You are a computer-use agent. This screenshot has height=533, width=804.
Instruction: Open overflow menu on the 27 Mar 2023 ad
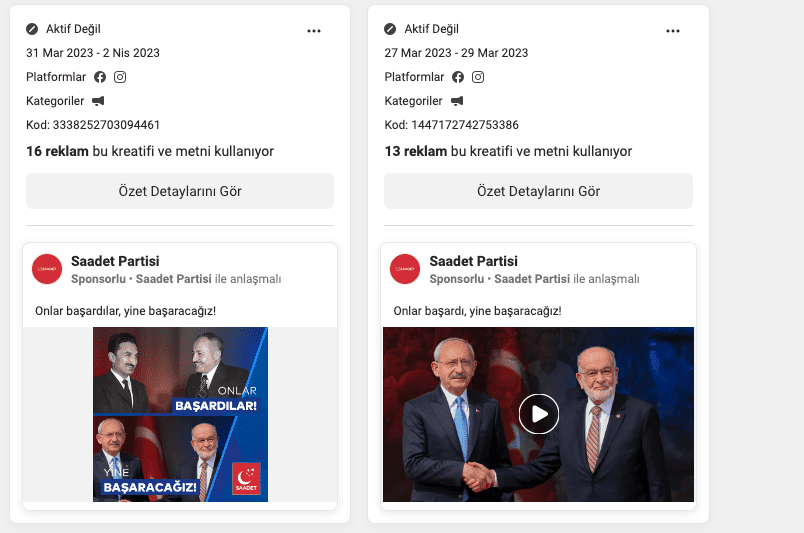pyautogui.click(x=673, y=31)
